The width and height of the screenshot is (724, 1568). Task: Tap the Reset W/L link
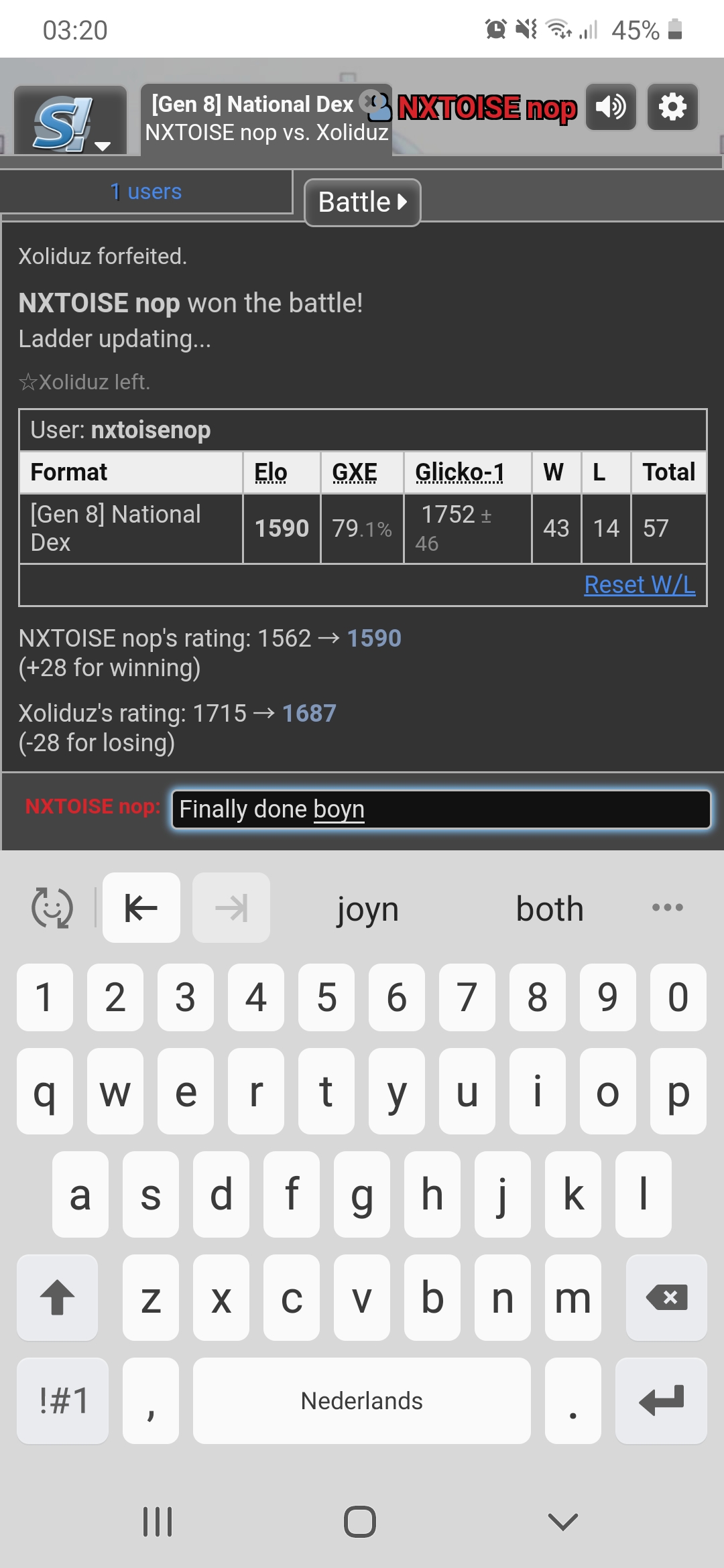point(640,584)
